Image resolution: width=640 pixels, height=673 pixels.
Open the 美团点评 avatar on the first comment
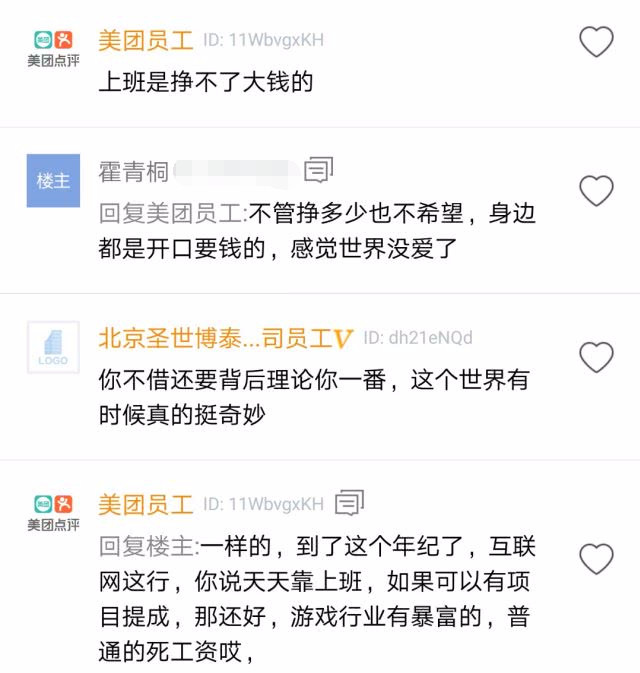coord(53,46)
